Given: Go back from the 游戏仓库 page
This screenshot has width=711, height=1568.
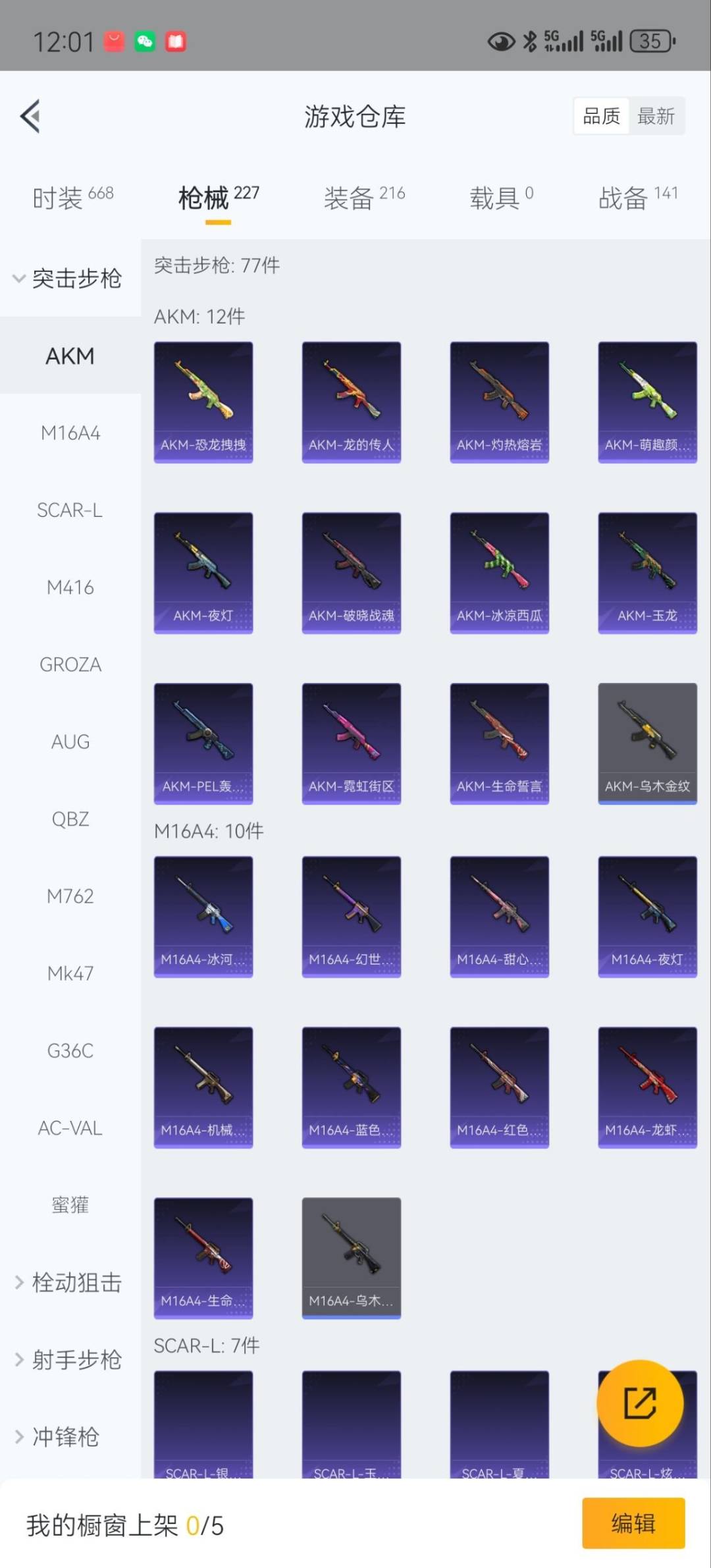Looking at the screenshot, I should point(30,117).
